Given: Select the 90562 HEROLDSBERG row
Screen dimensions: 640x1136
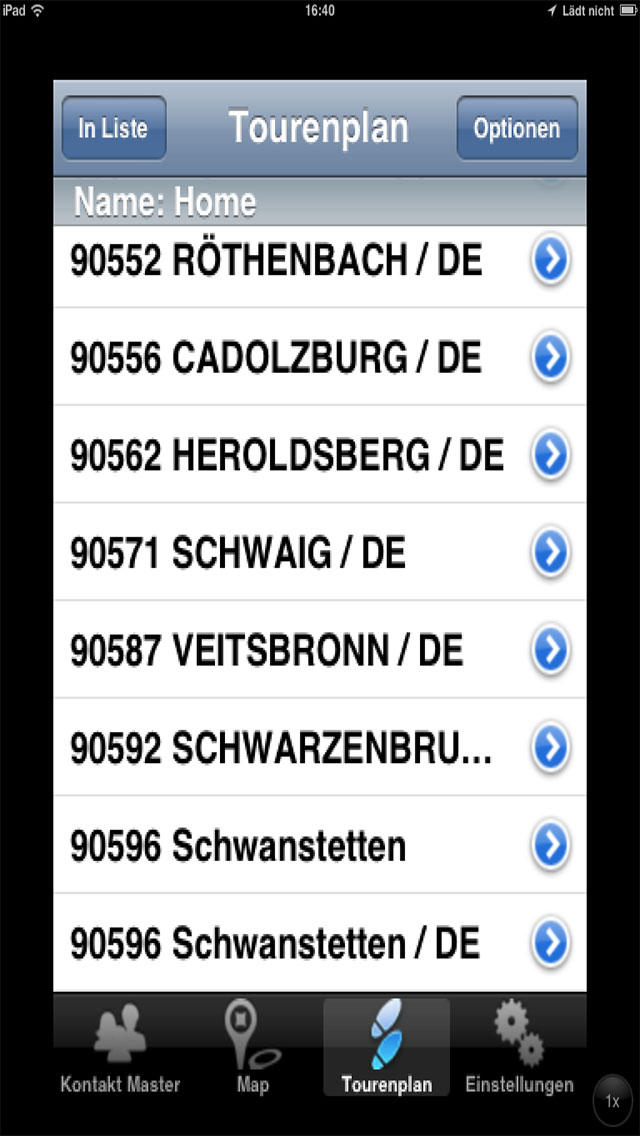Looking at the screenshot, I should 320,454.
